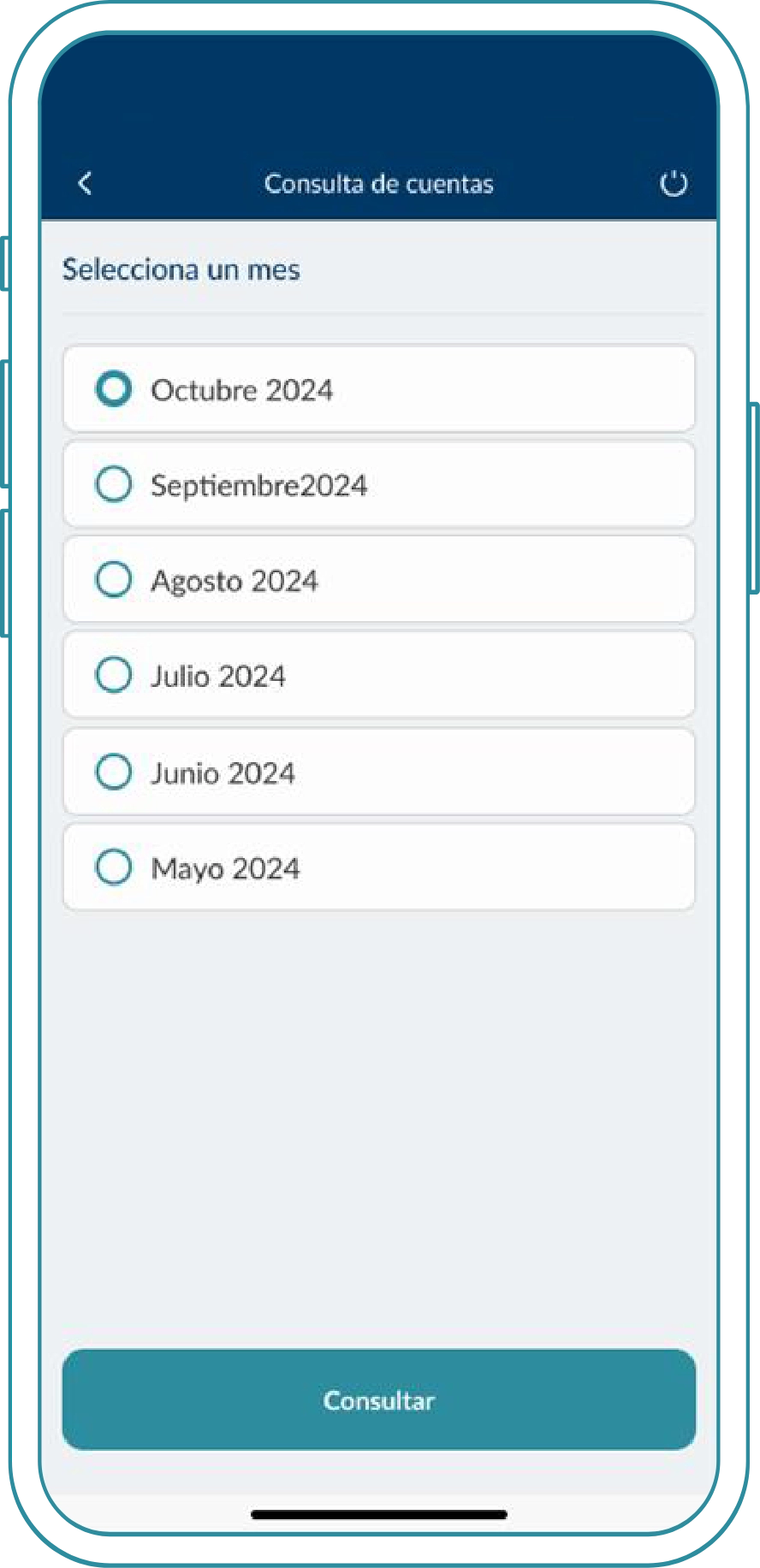
Task: Tap the circle icon beside Mayo 2024
Action: (113, 867)
